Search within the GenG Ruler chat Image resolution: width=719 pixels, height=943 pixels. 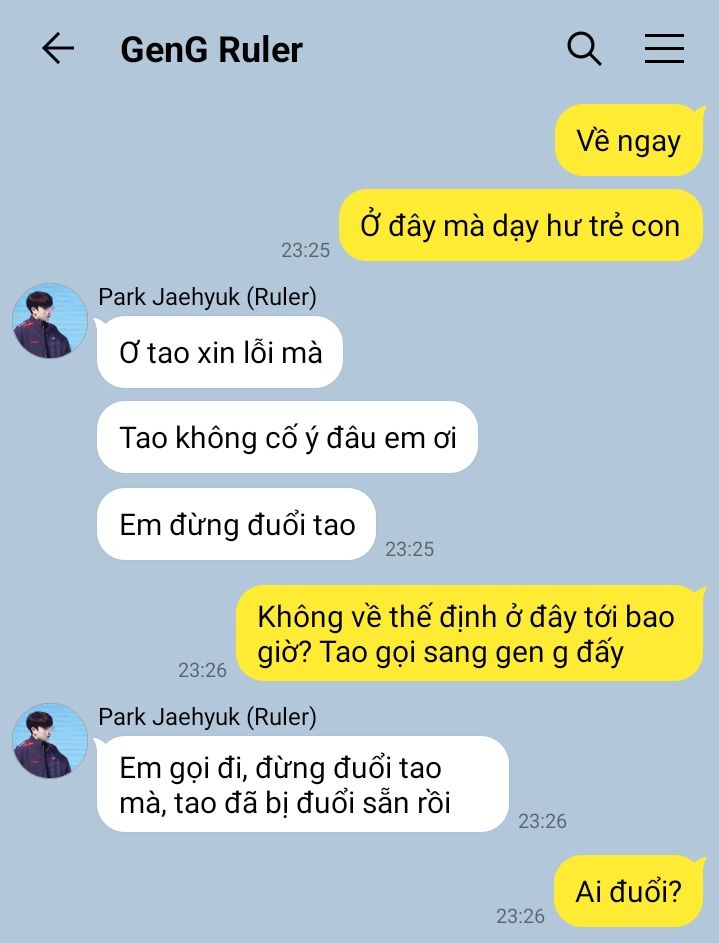coord(584,49)
